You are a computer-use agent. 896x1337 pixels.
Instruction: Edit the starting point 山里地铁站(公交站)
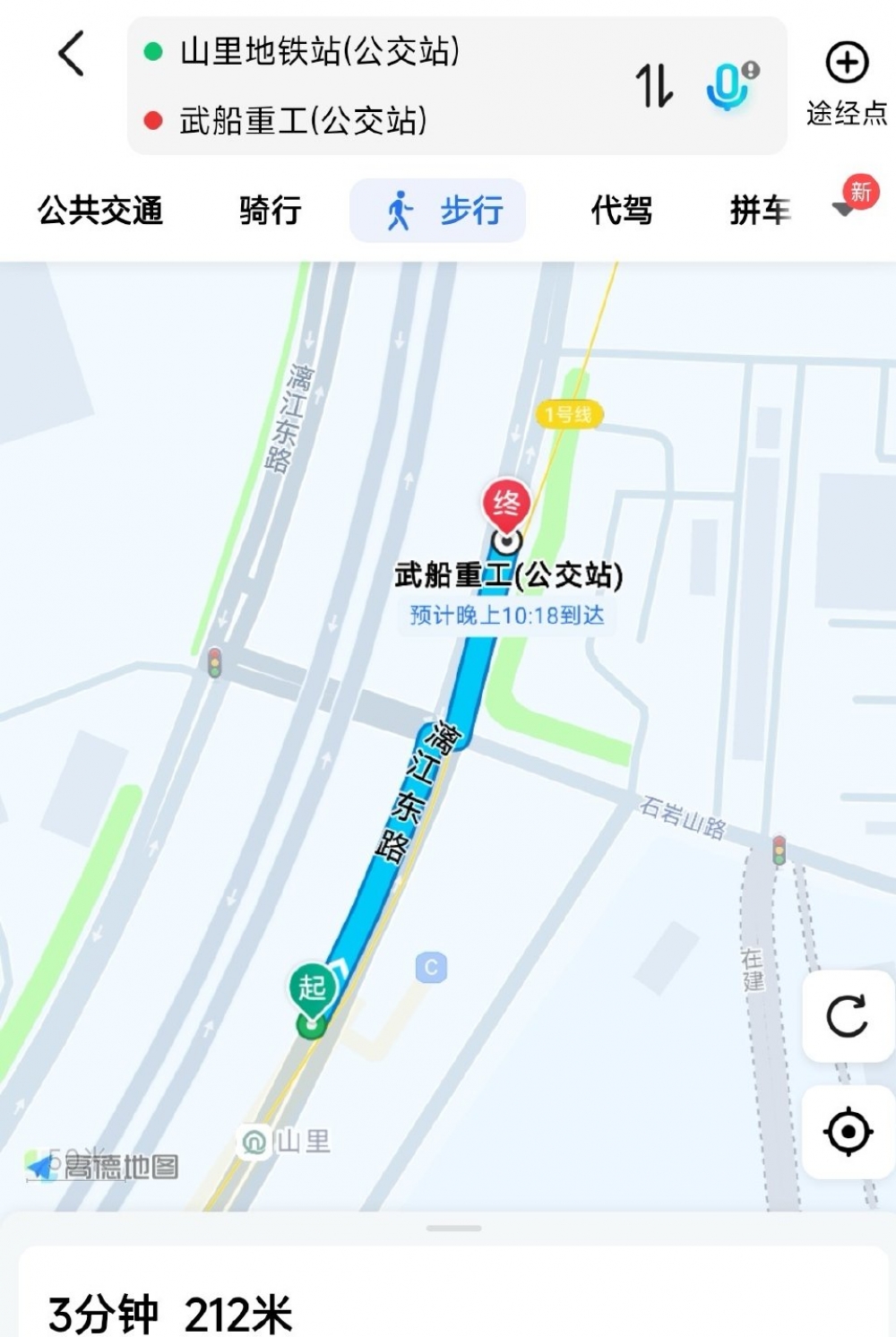[320, 52]
